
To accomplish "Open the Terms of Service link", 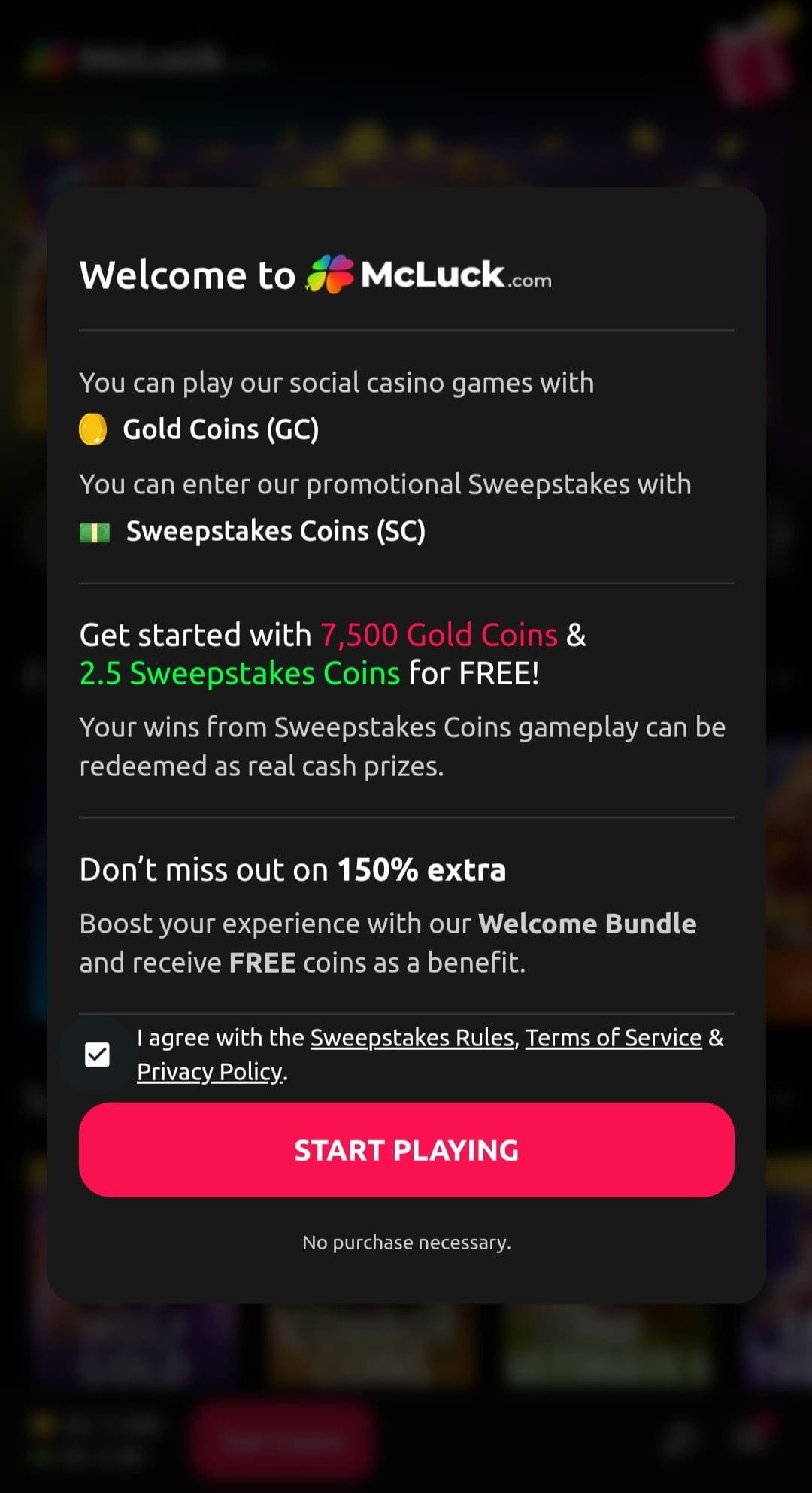I will [x=614, y=1038].
